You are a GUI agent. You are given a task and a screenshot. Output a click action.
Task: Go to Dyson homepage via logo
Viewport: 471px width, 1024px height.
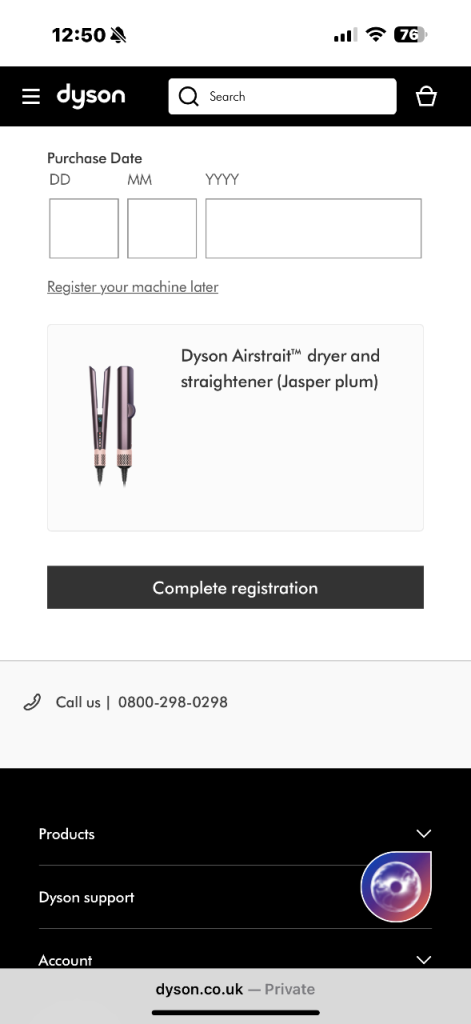click(x=91, y=96)
